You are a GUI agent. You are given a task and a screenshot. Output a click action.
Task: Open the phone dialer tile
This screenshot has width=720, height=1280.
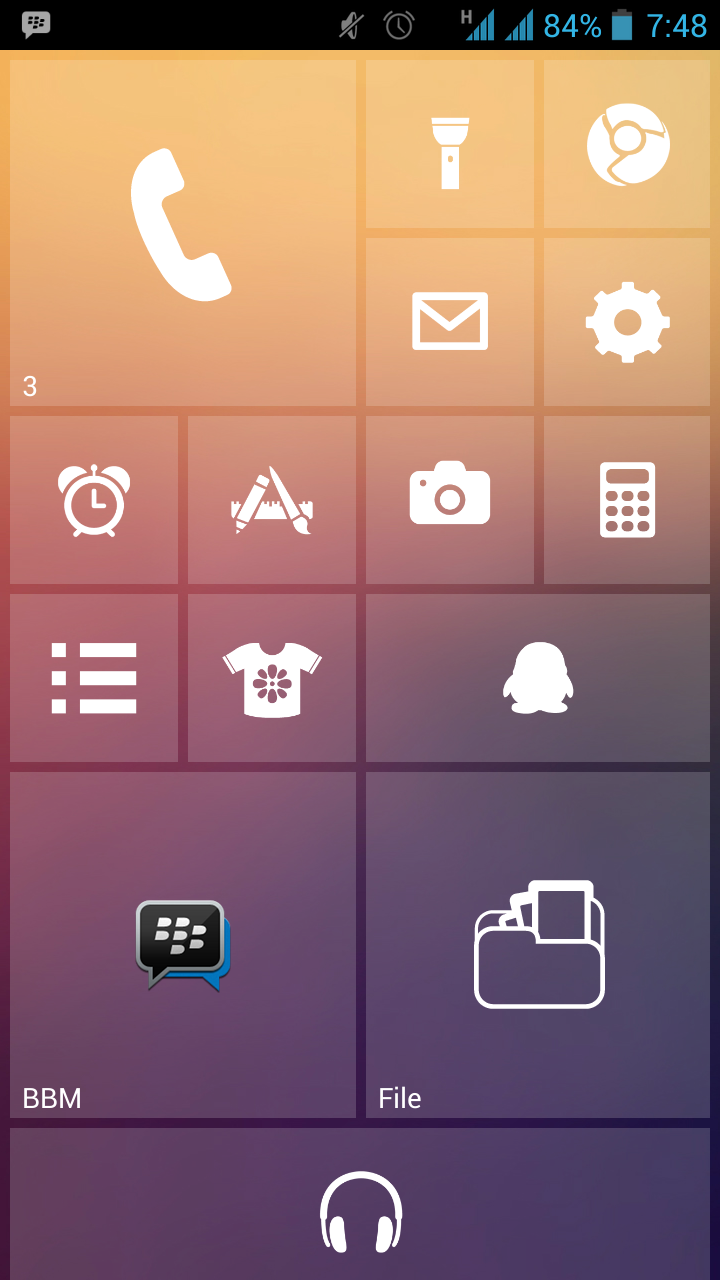coord(183,233)
